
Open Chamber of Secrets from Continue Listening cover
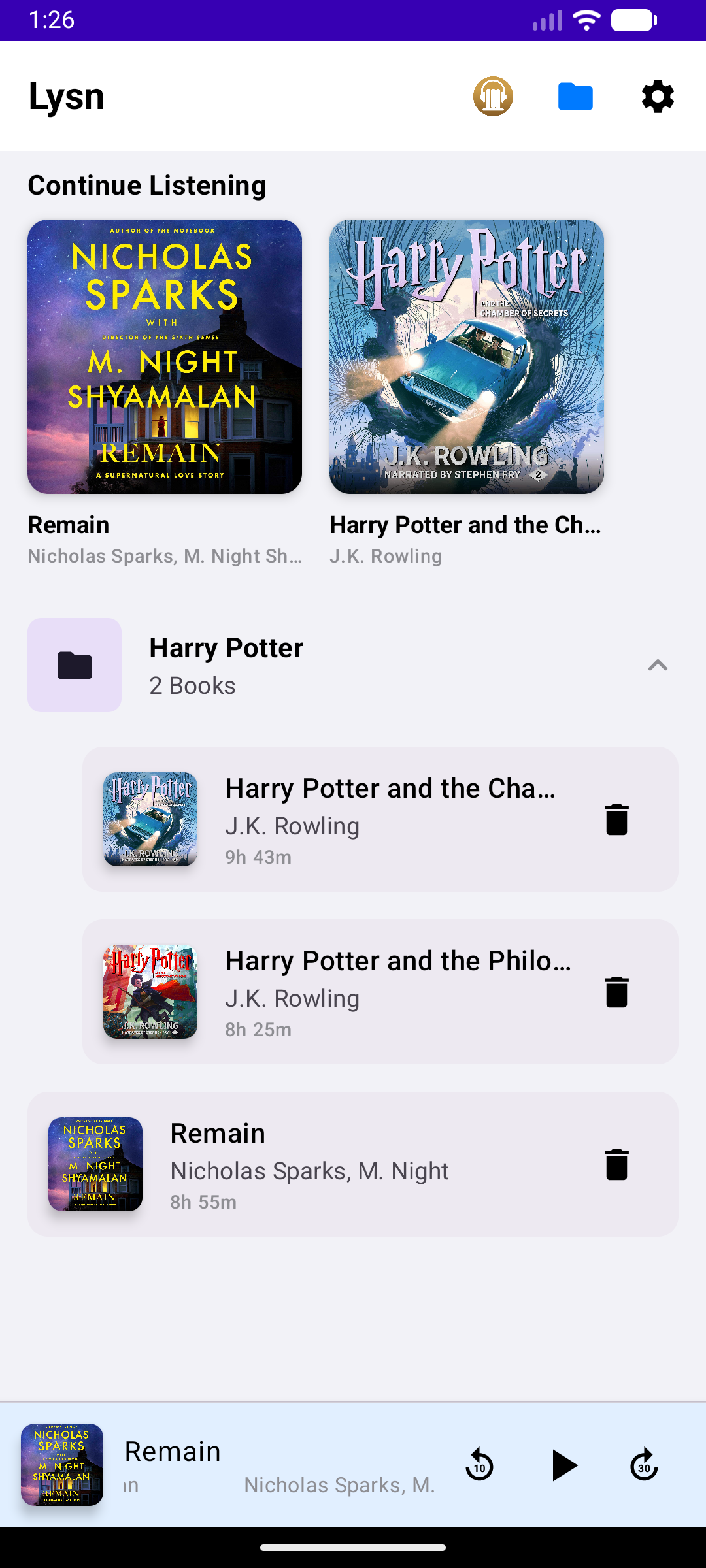pos(467,357)
